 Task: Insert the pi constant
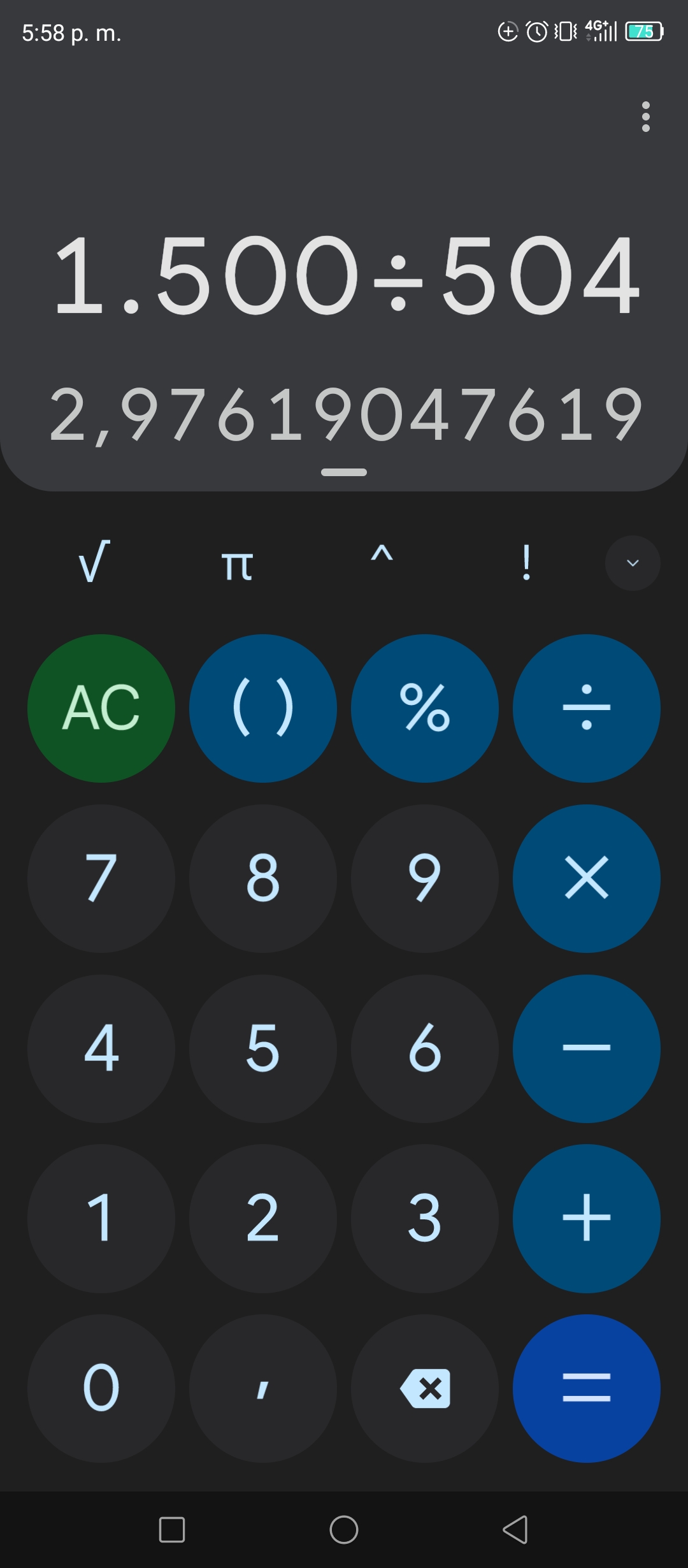point(238,565)
